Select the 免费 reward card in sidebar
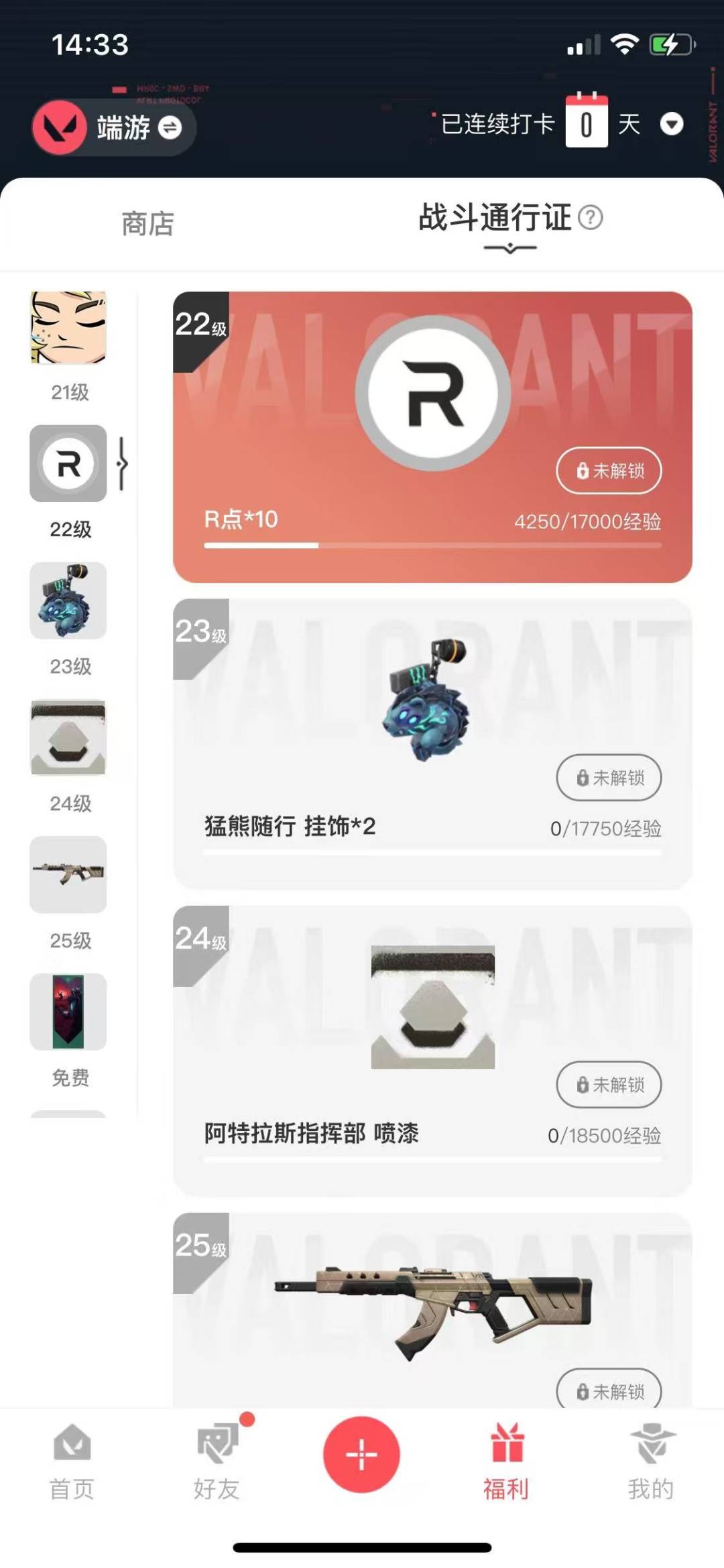Viewport: 724px width, 1568px height. tap(68, 1012)
